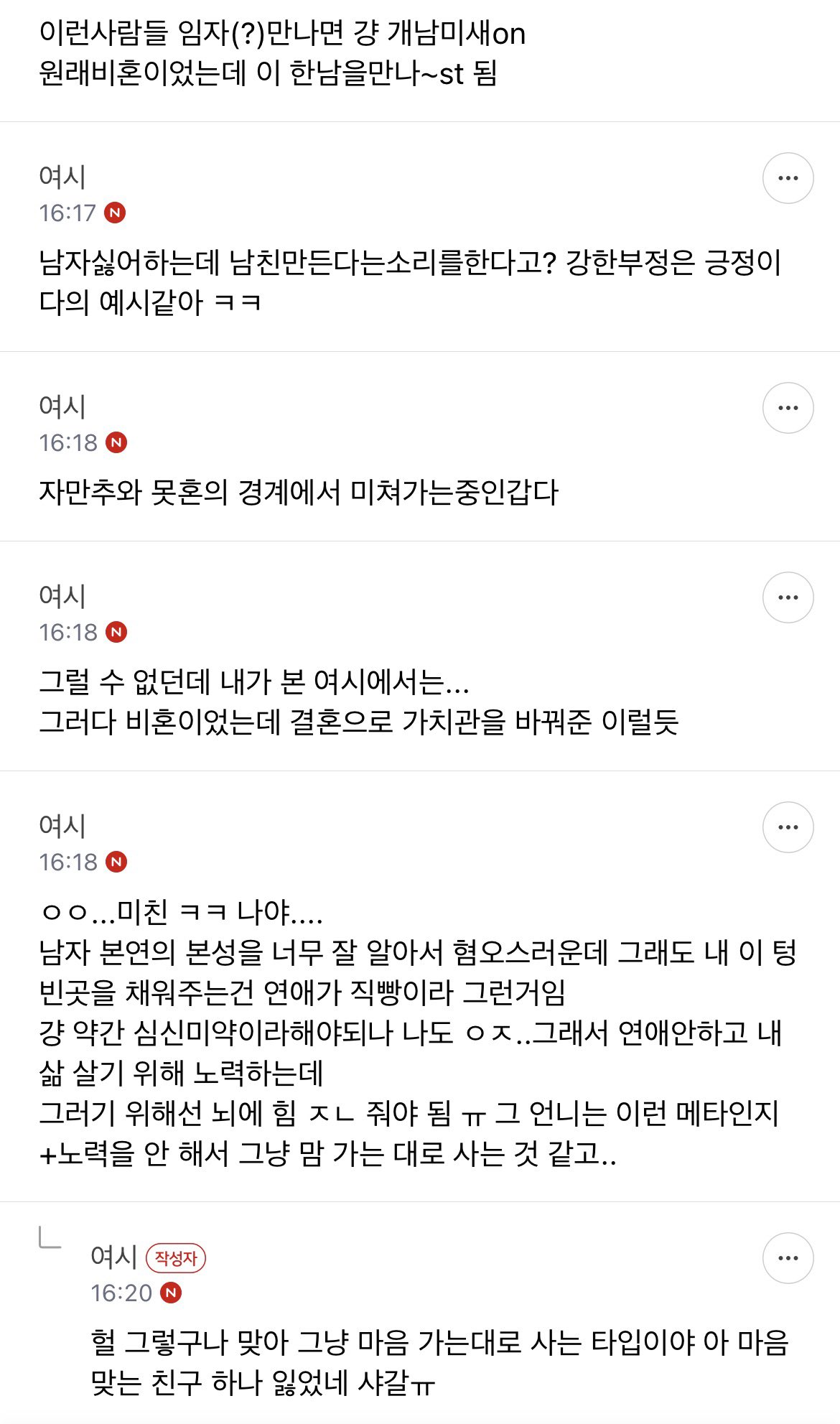
Task: Open more options on the 자만추와 못혼의 comment
Action: [x=788, y=408]
